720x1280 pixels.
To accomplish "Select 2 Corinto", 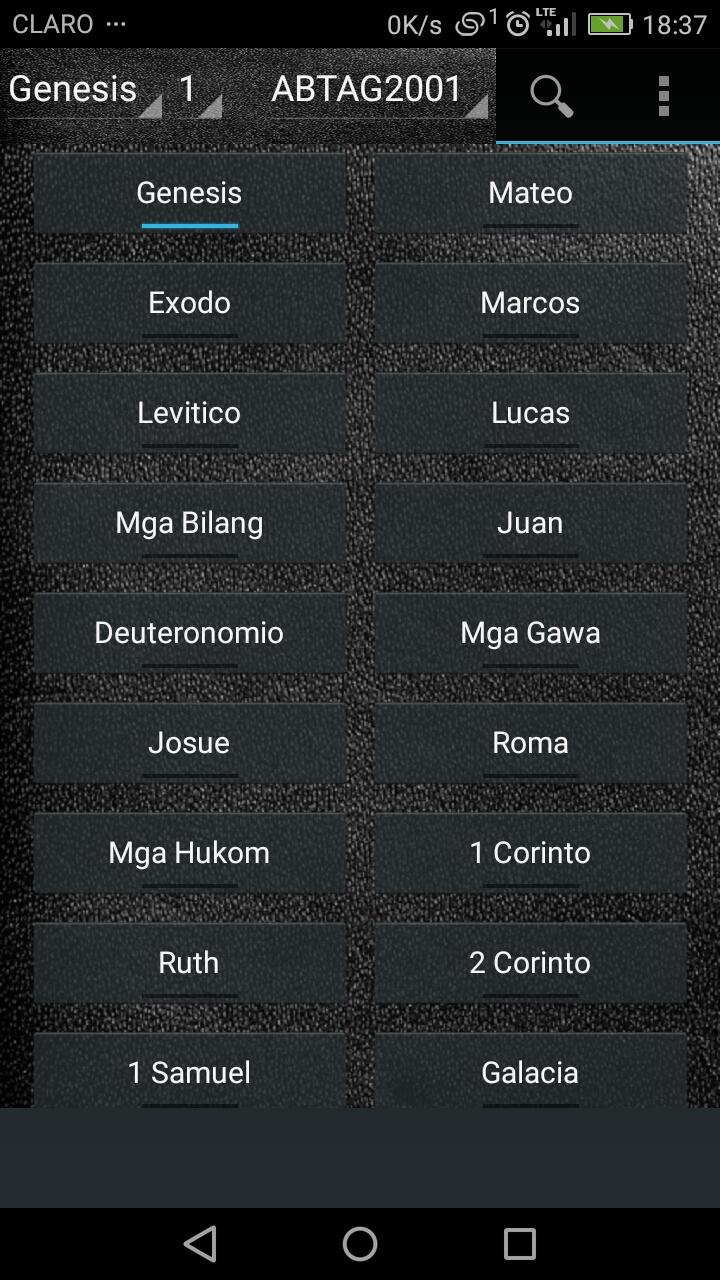I will point(530,963).
